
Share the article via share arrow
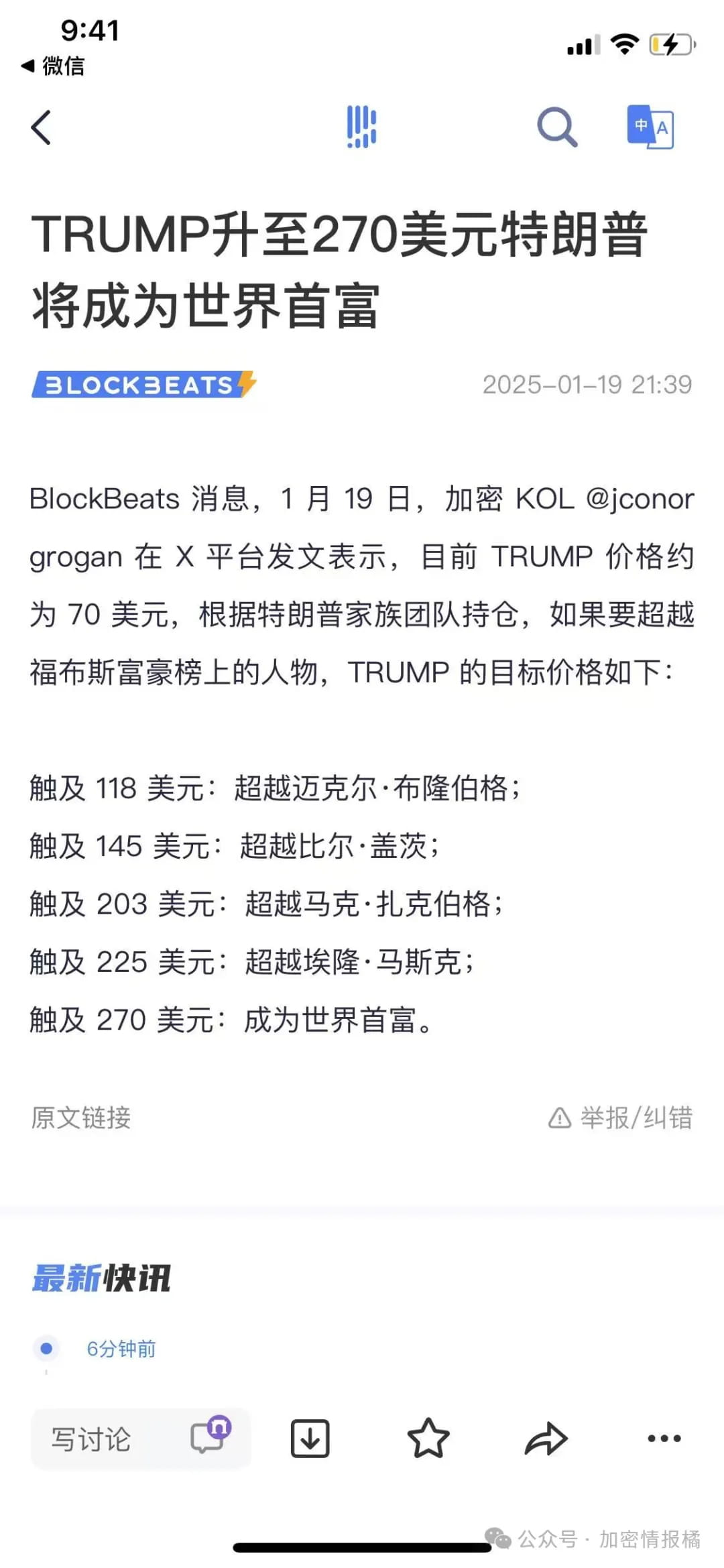pyautogui.click(x=546, y=1437)
